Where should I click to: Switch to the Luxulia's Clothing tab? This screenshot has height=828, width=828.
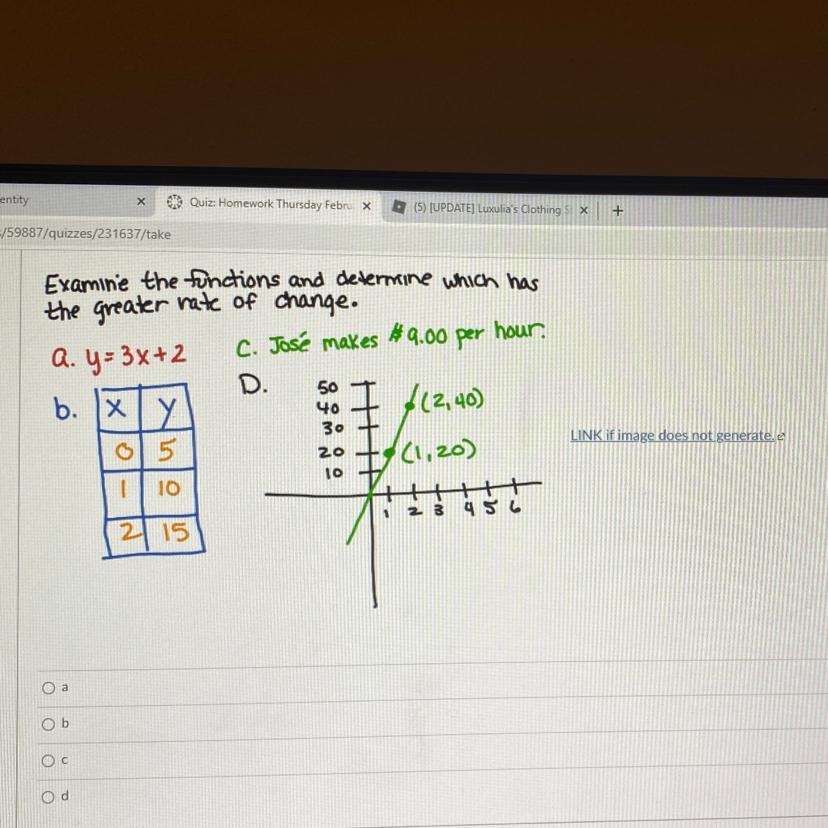488,209
